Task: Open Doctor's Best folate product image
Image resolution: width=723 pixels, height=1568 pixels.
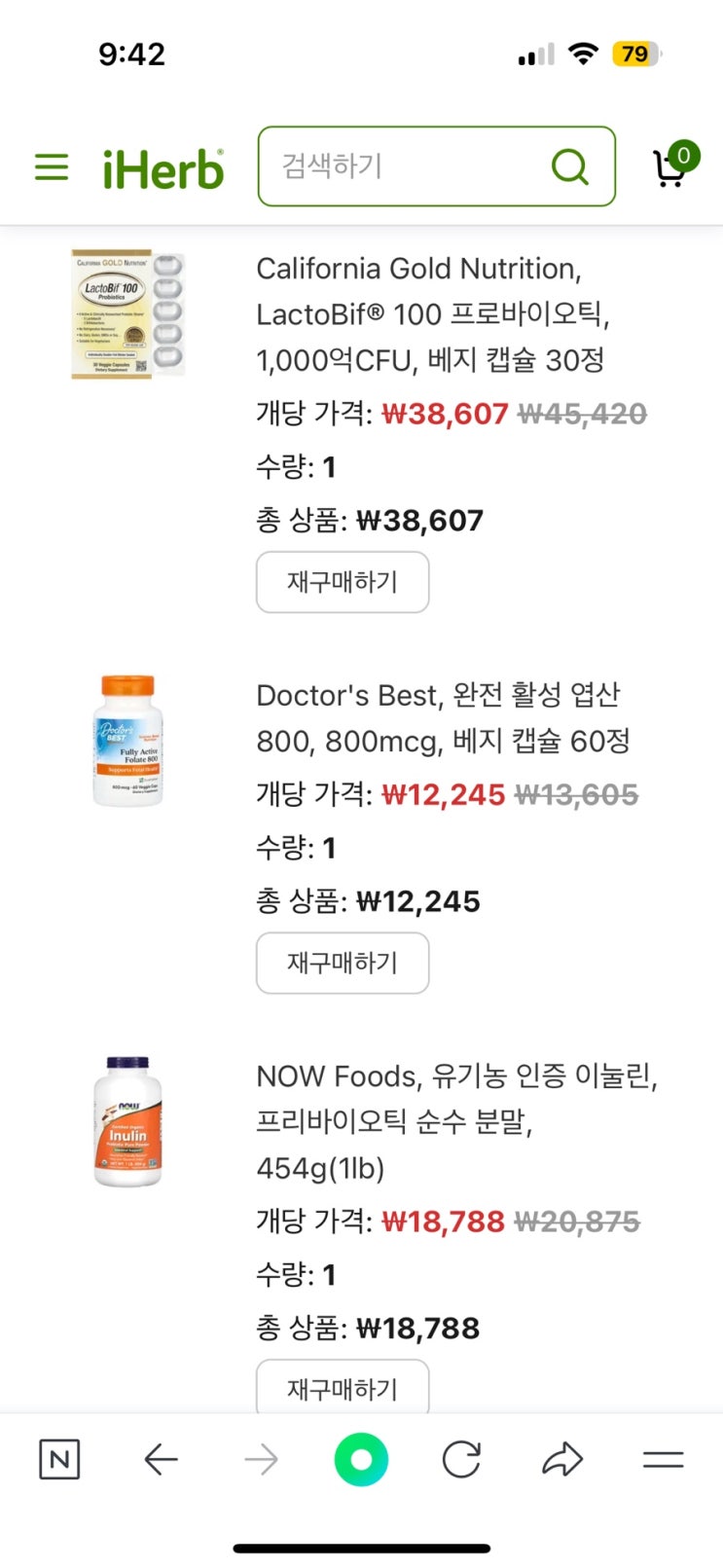Action: pos(127,742)
